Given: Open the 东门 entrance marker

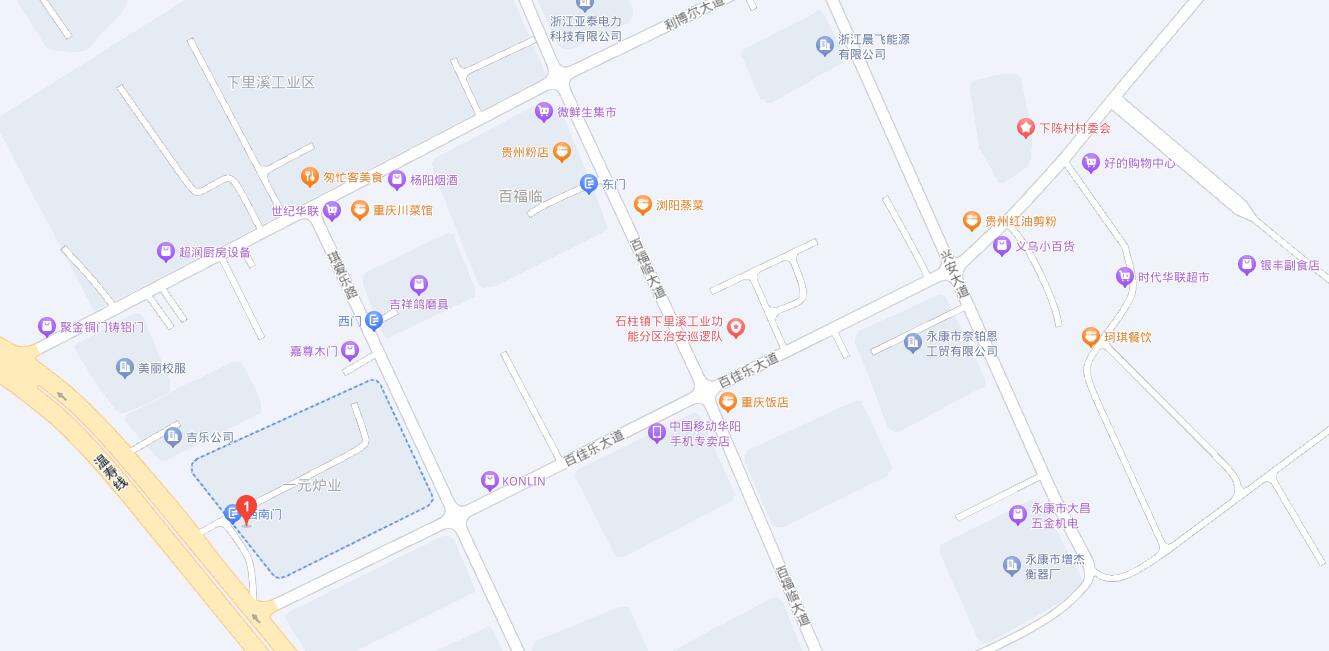Looking at the screenshot, I should pyautogui.click(x=589, y=184).
